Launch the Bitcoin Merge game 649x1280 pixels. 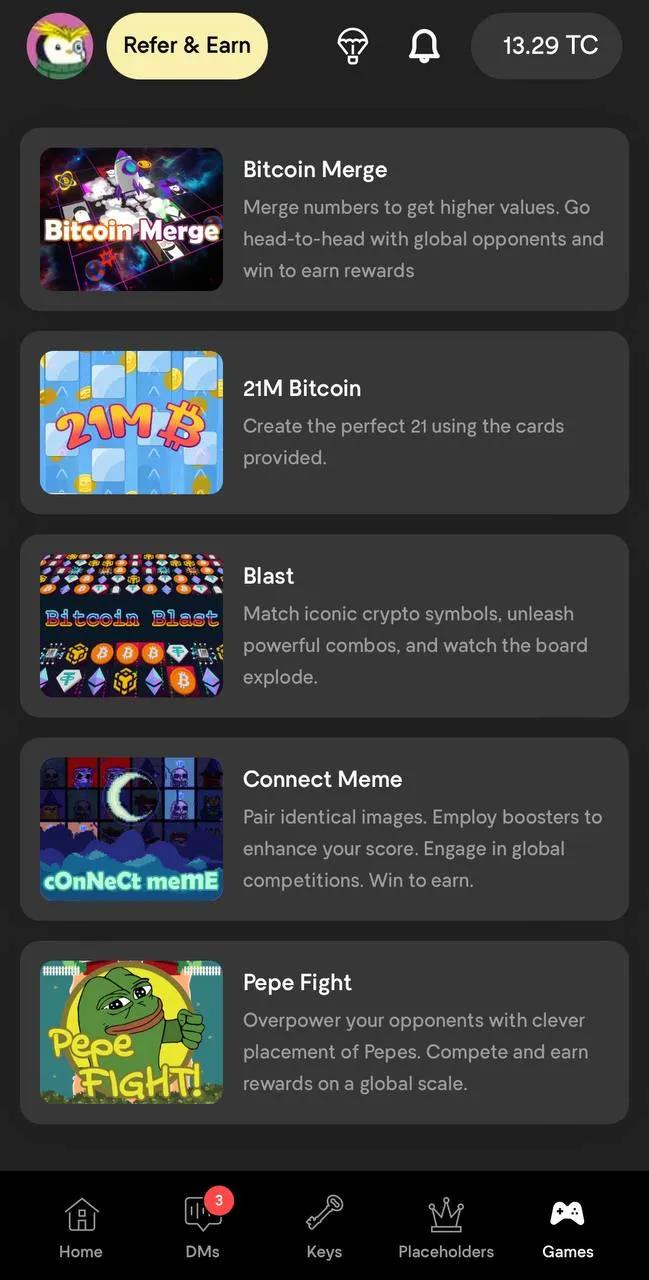pyautogui.click(x=324, y=219)
